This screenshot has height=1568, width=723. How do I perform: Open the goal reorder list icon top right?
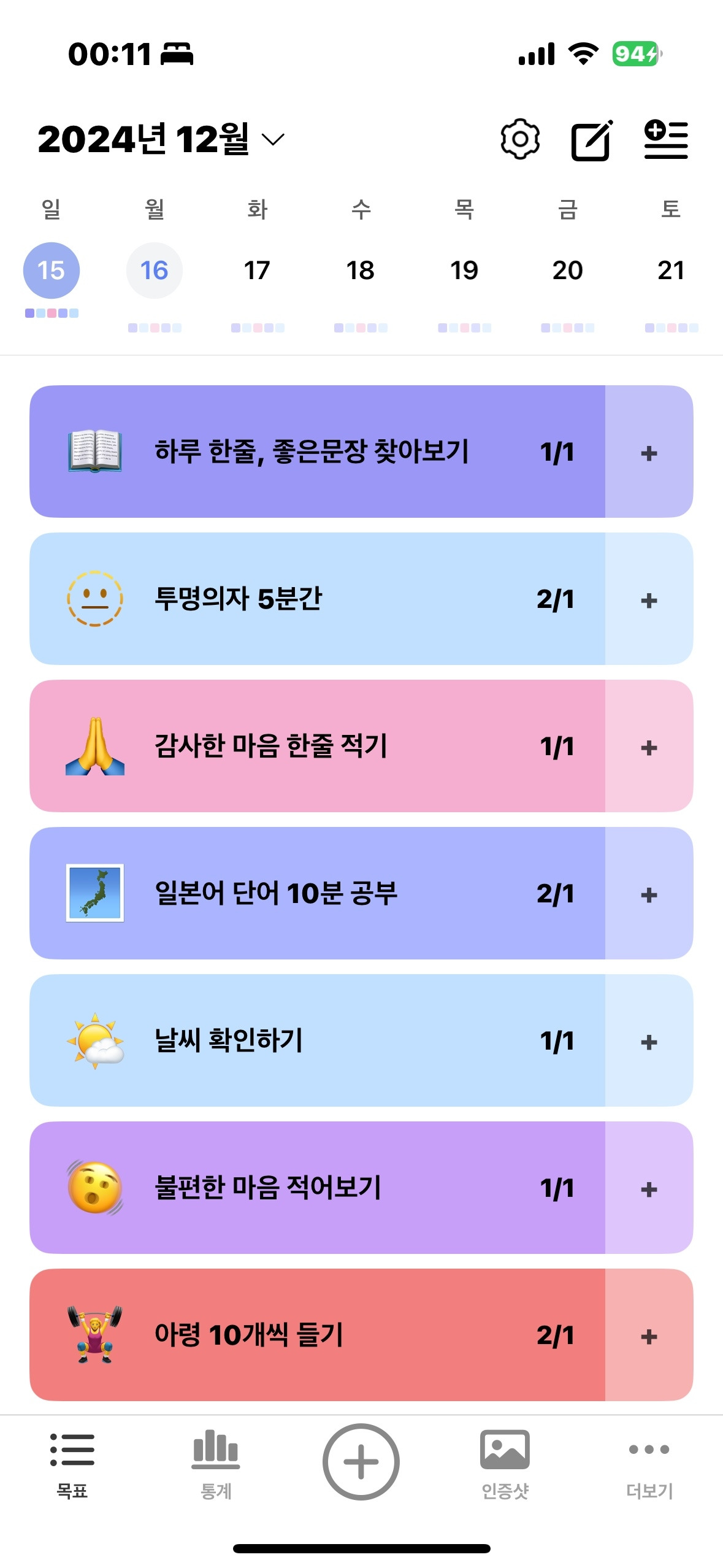coord(667,139)
